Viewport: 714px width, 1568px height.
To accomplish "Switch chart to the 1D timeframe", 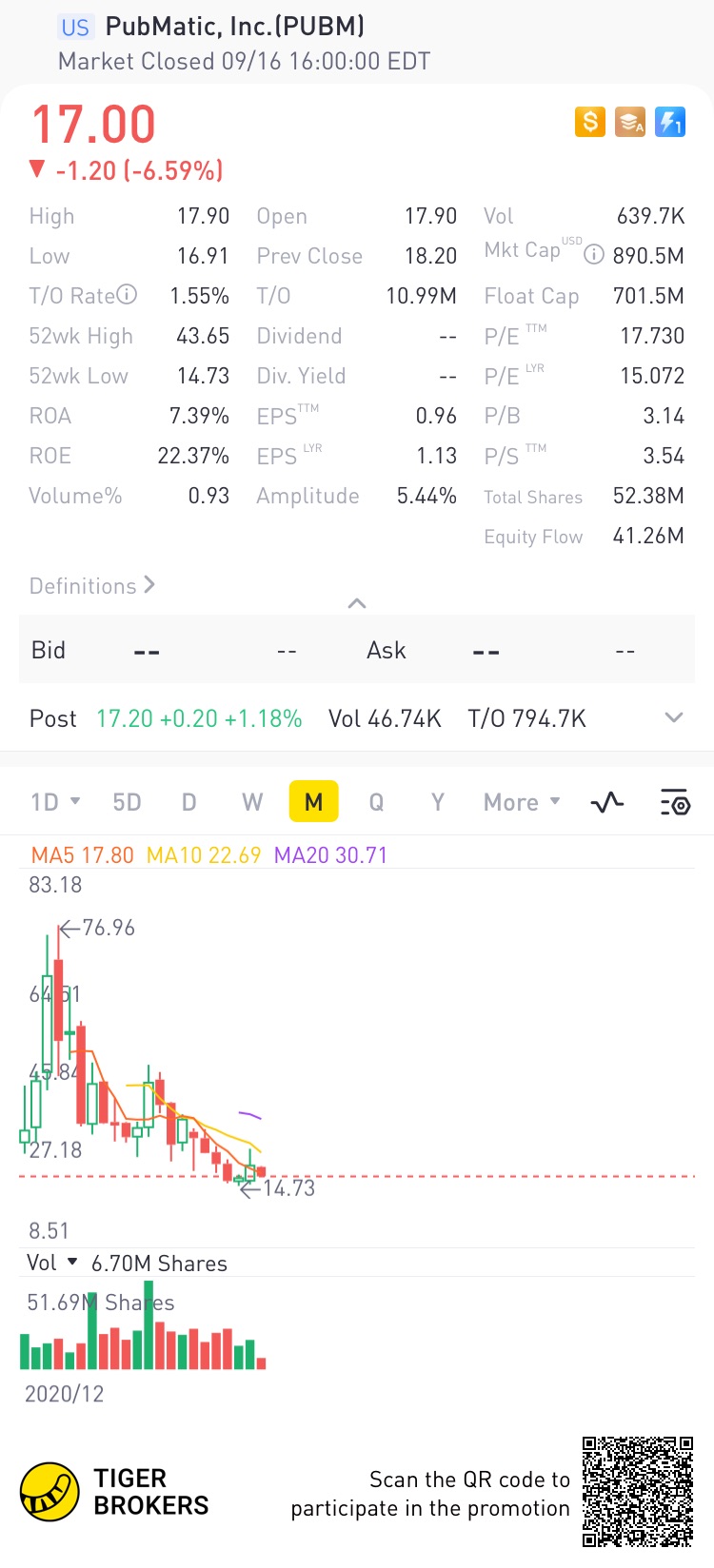I will pyautogui.click(x=54, y=802).
